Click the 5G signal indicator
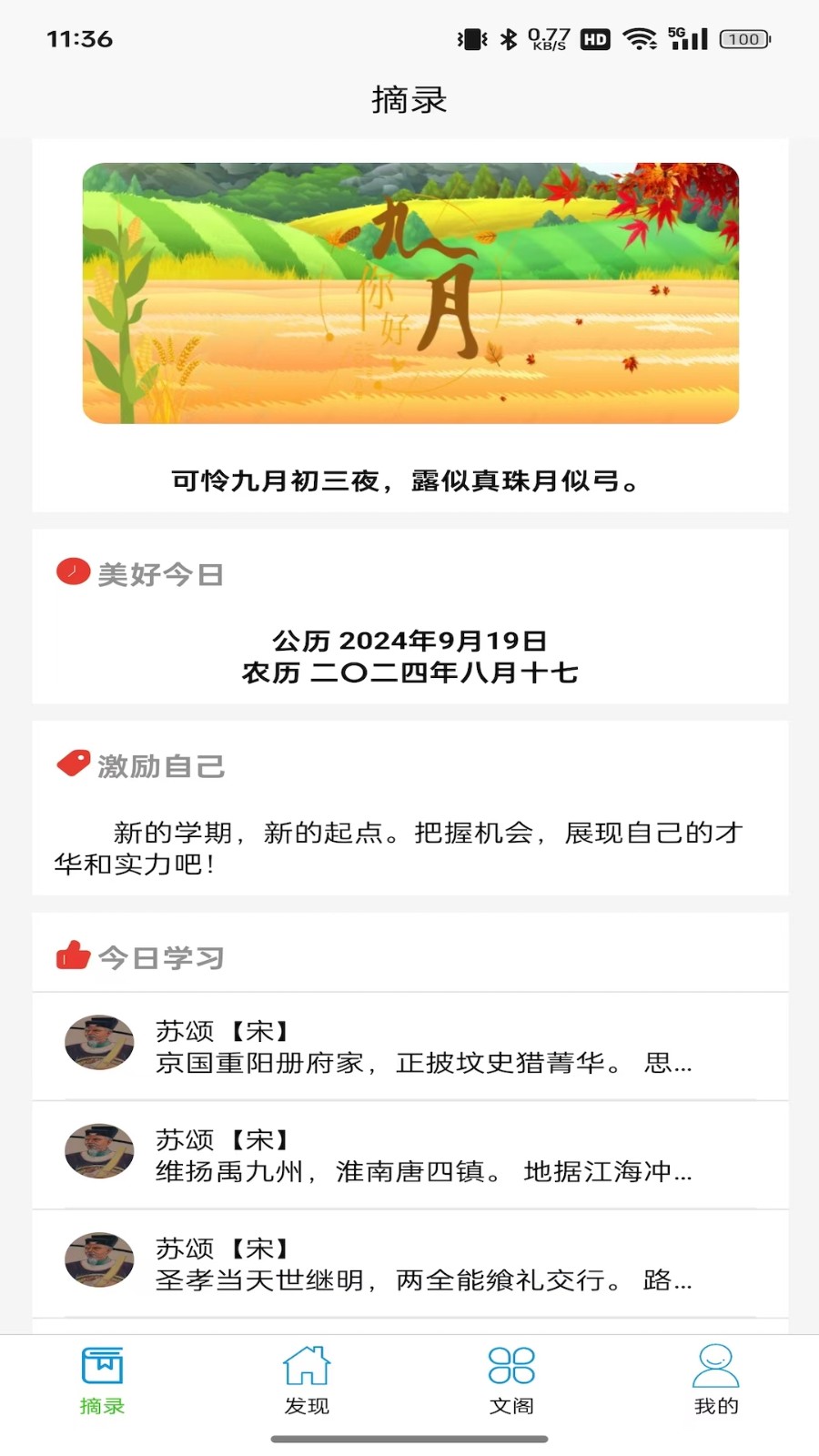This screenshot has width=819, height=1456. (x=691, y=38)
